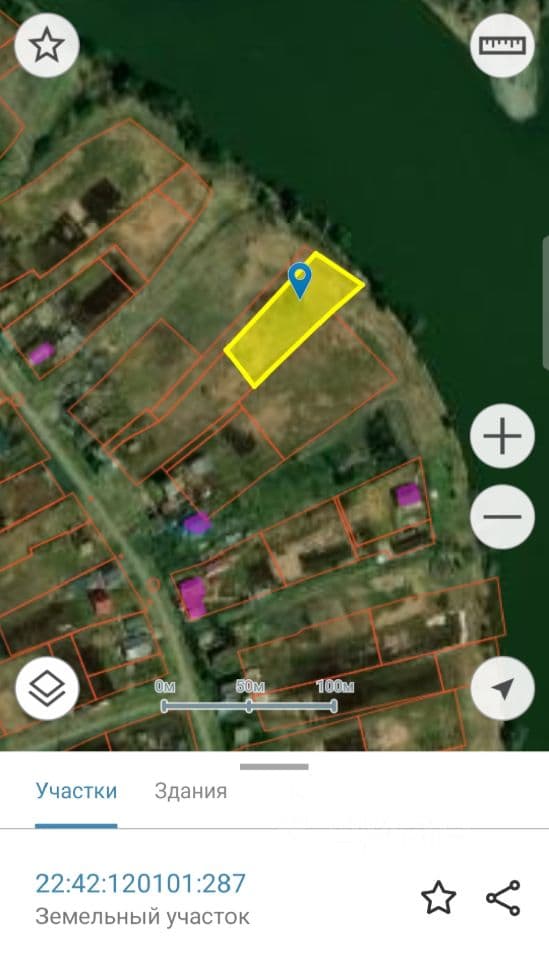Open favorites with the star button on map

tap(47, 45)
